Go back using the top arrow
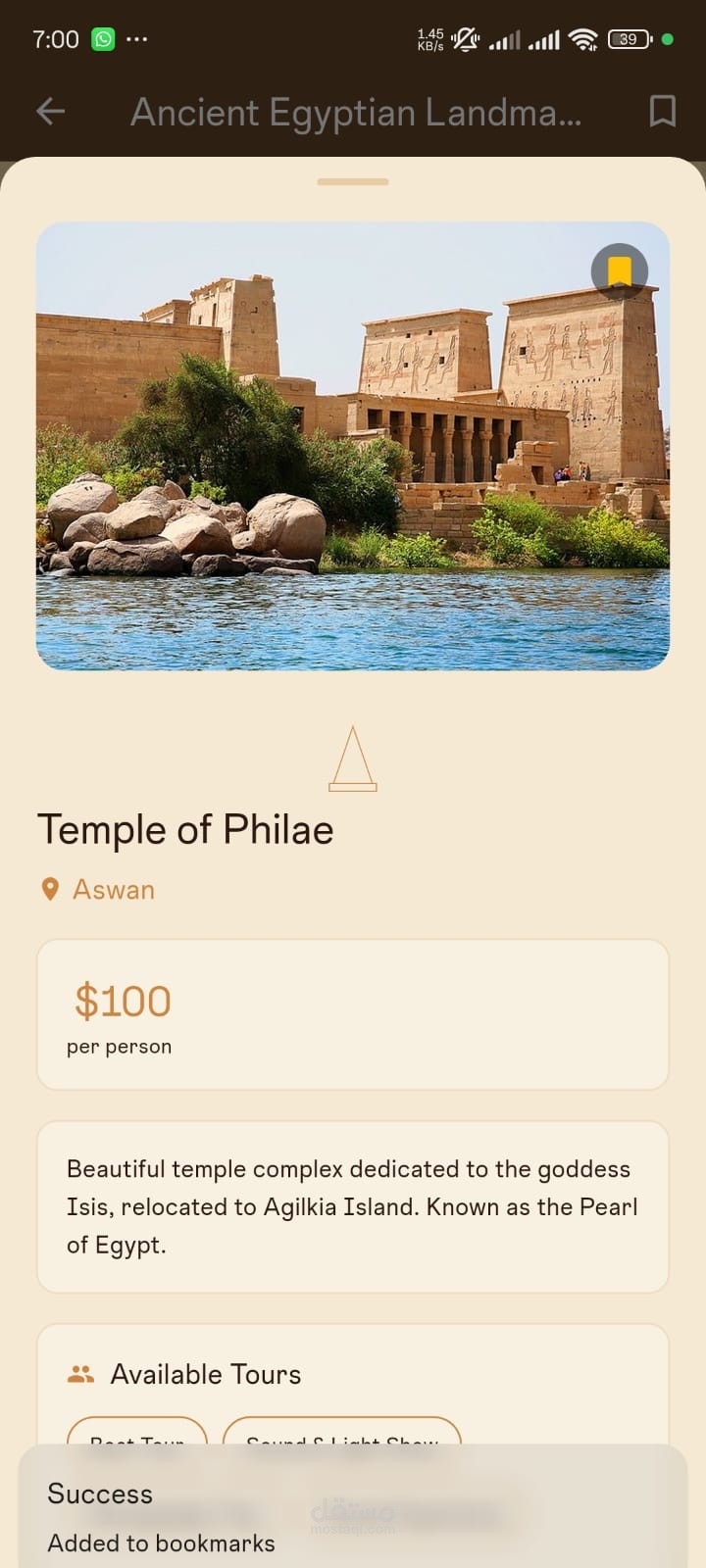 [x=51, y=112]
